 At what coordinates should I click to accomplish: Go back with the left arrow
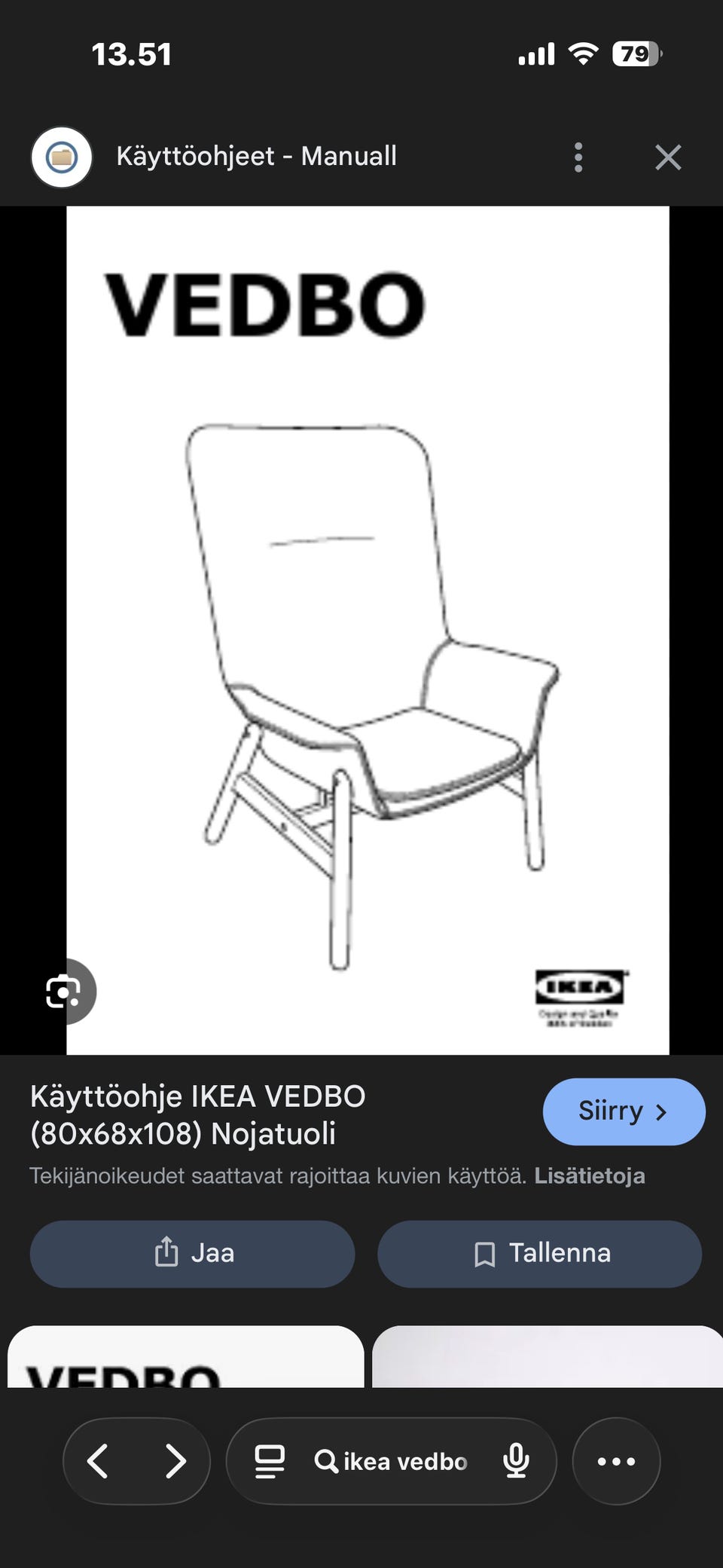tap(99, 1460)
